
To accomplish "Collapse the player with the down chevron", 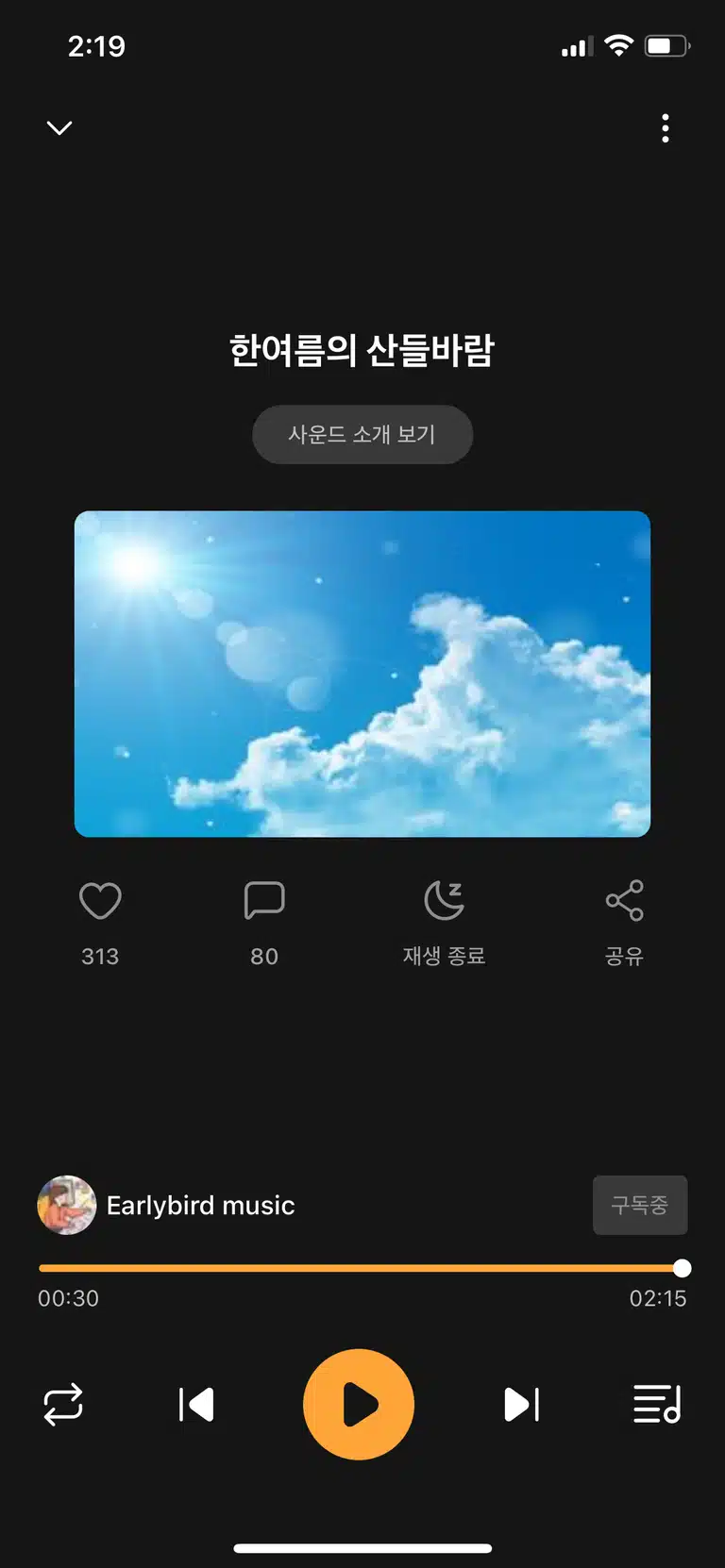I will [x=59, y=127].
